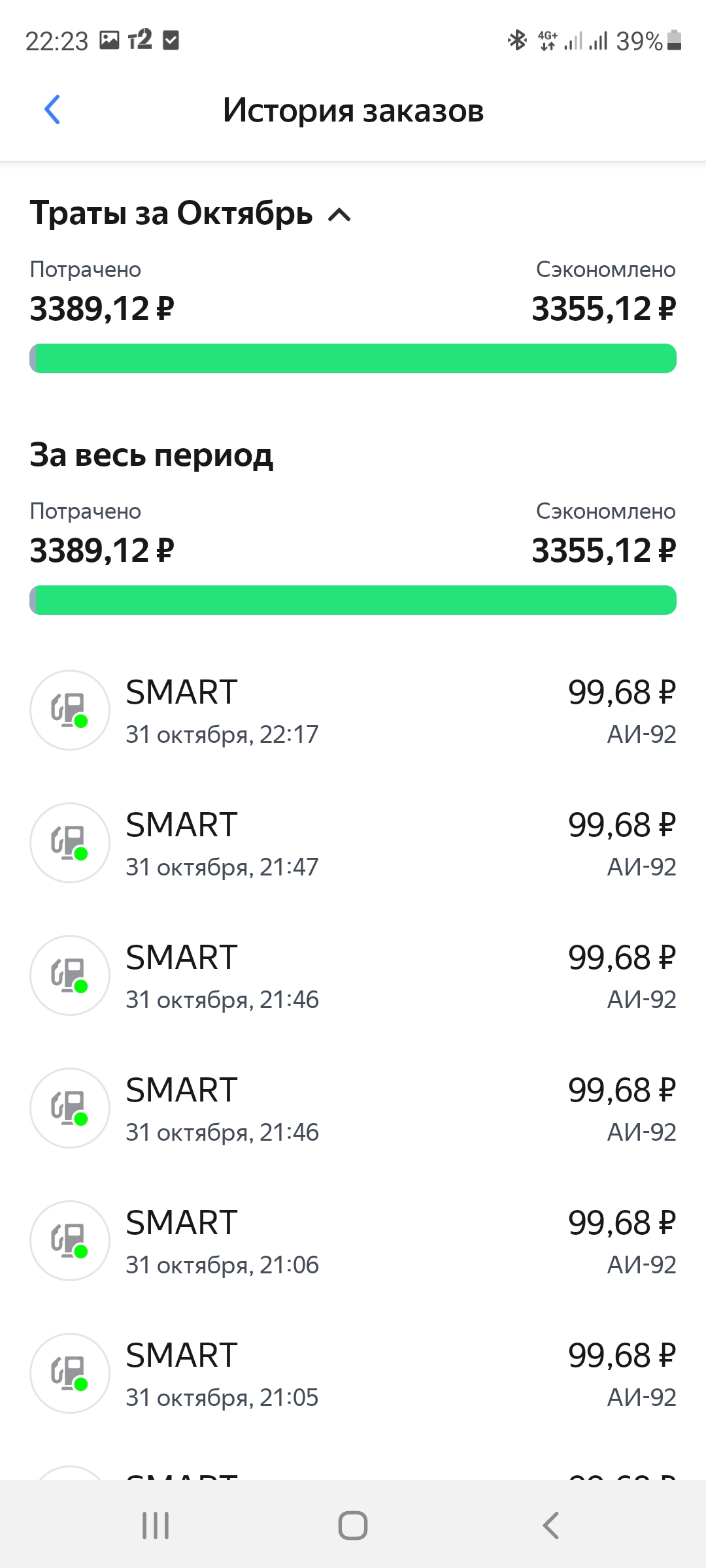Open the recent apps view
Viewport: 706px width, 1568px height.
156,1526
